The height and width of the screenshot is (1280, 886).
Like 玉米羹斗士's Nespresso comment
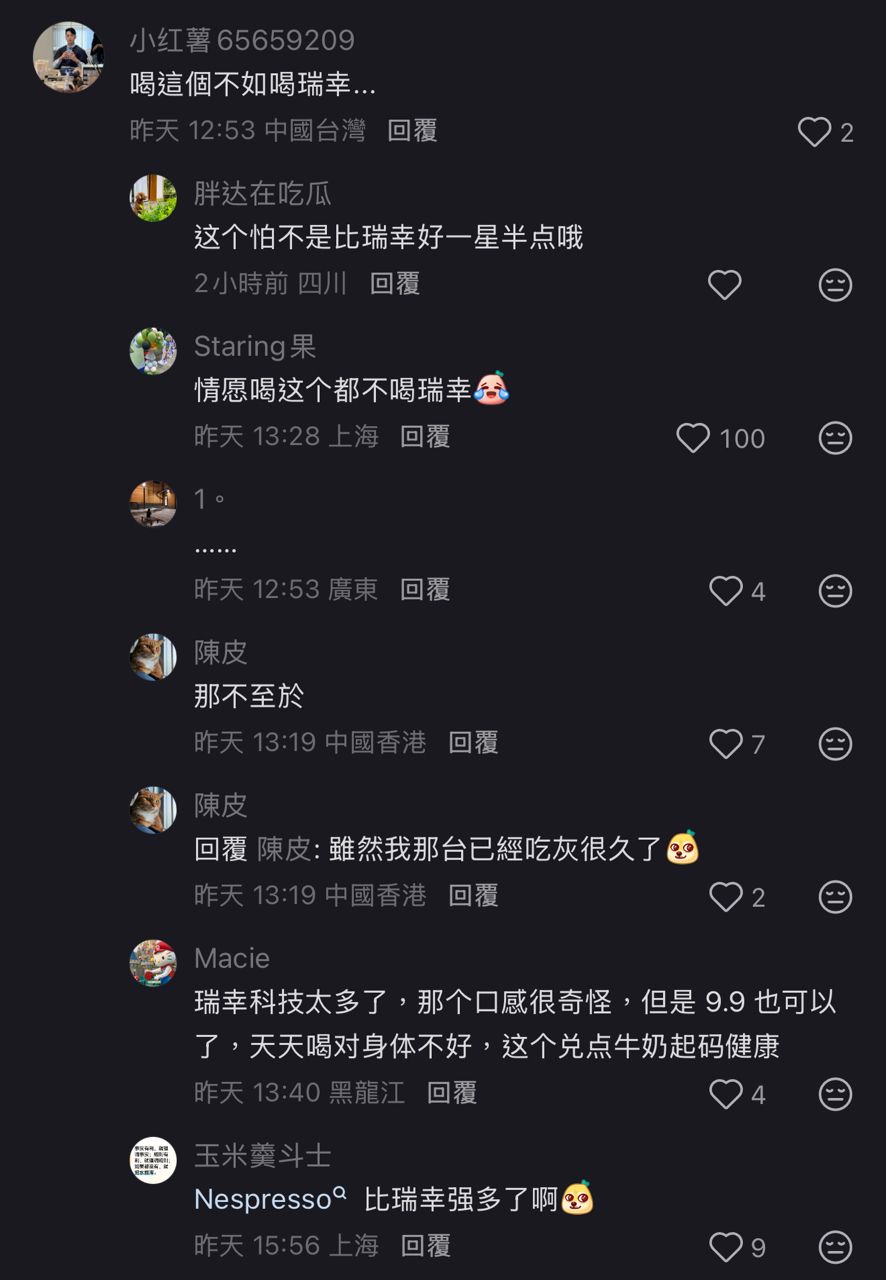726,1247
